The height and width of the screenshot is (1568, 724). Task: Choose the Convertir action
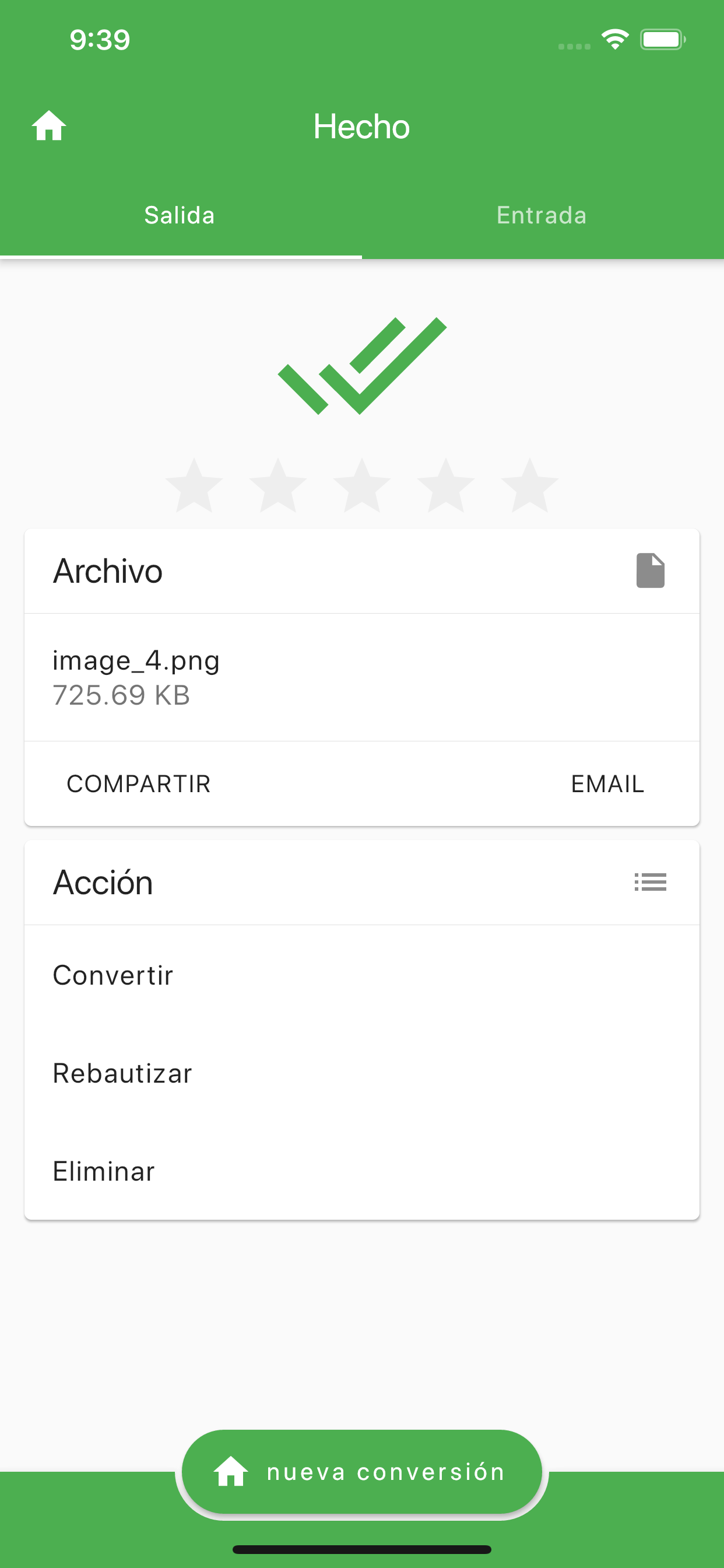[112, 975]
